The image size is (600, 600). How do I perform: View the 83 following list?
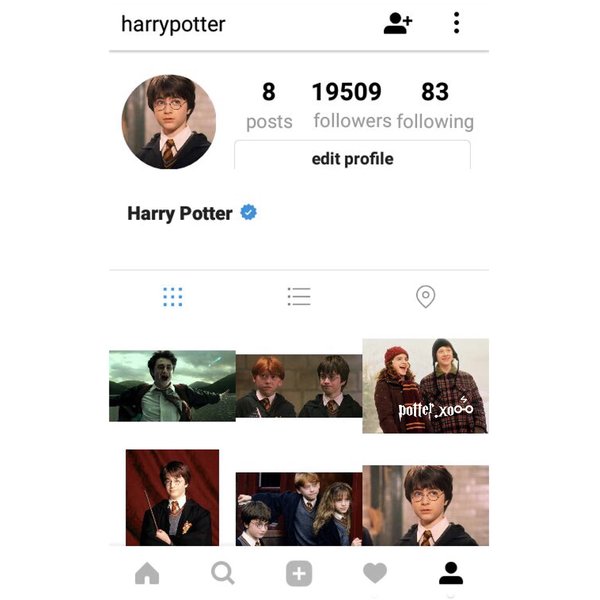[x=435, y=106]
